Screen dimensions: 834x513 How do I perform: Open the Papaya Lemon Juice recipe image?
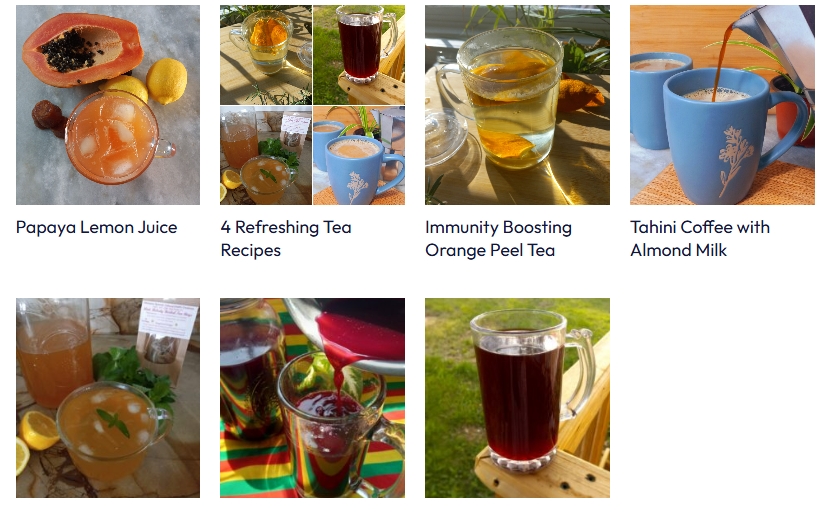[x=108, y=105]
